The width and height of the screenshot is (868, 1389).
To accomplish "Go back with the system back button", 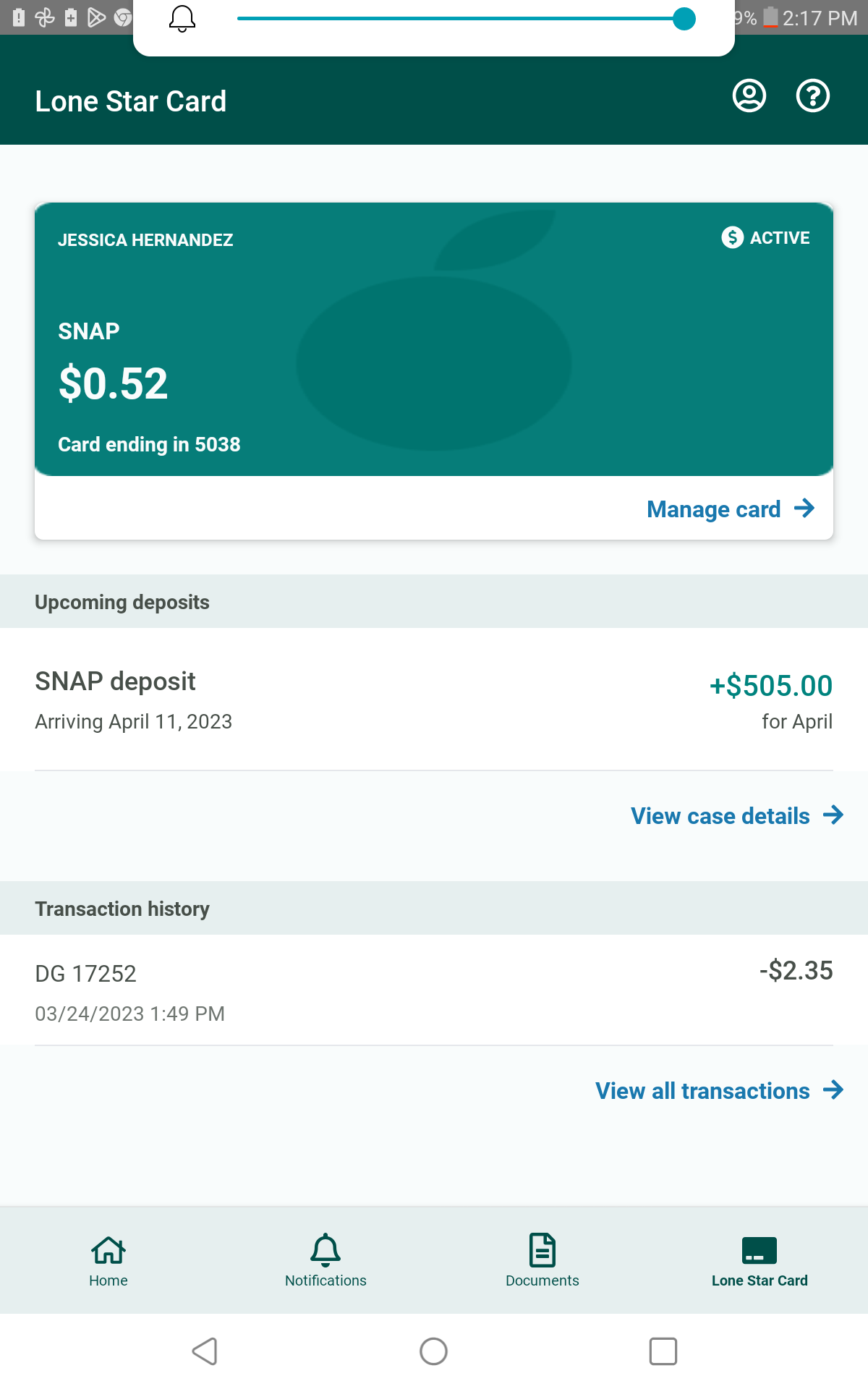I will click(205, 1351).
